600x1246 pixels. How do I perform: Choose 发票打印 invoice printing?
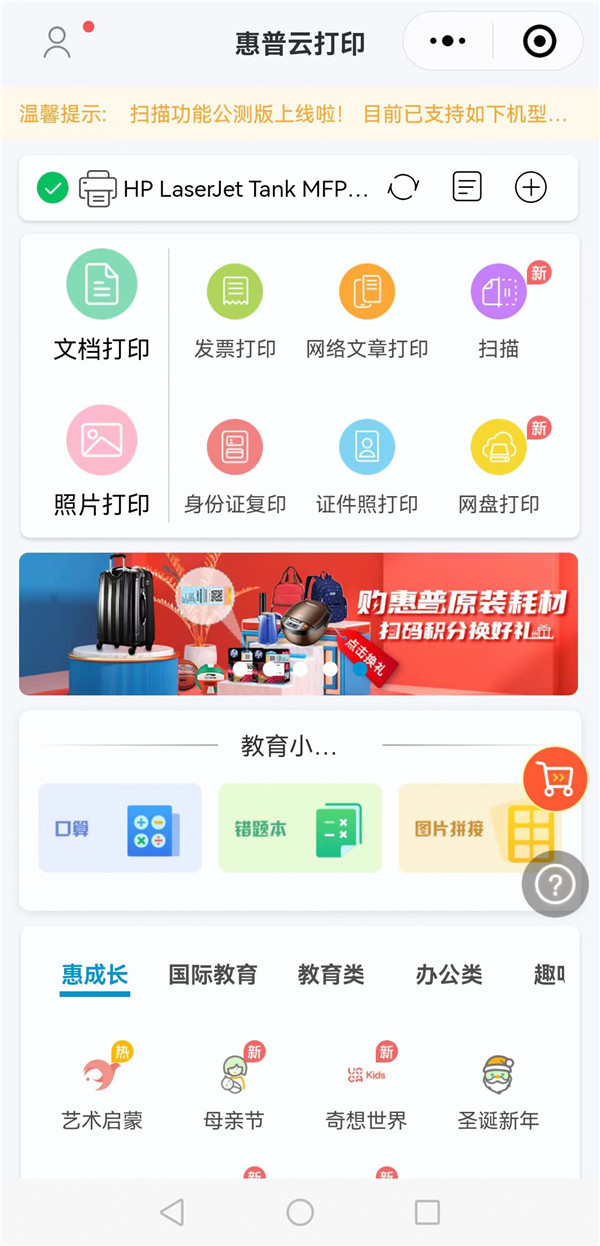235,310
